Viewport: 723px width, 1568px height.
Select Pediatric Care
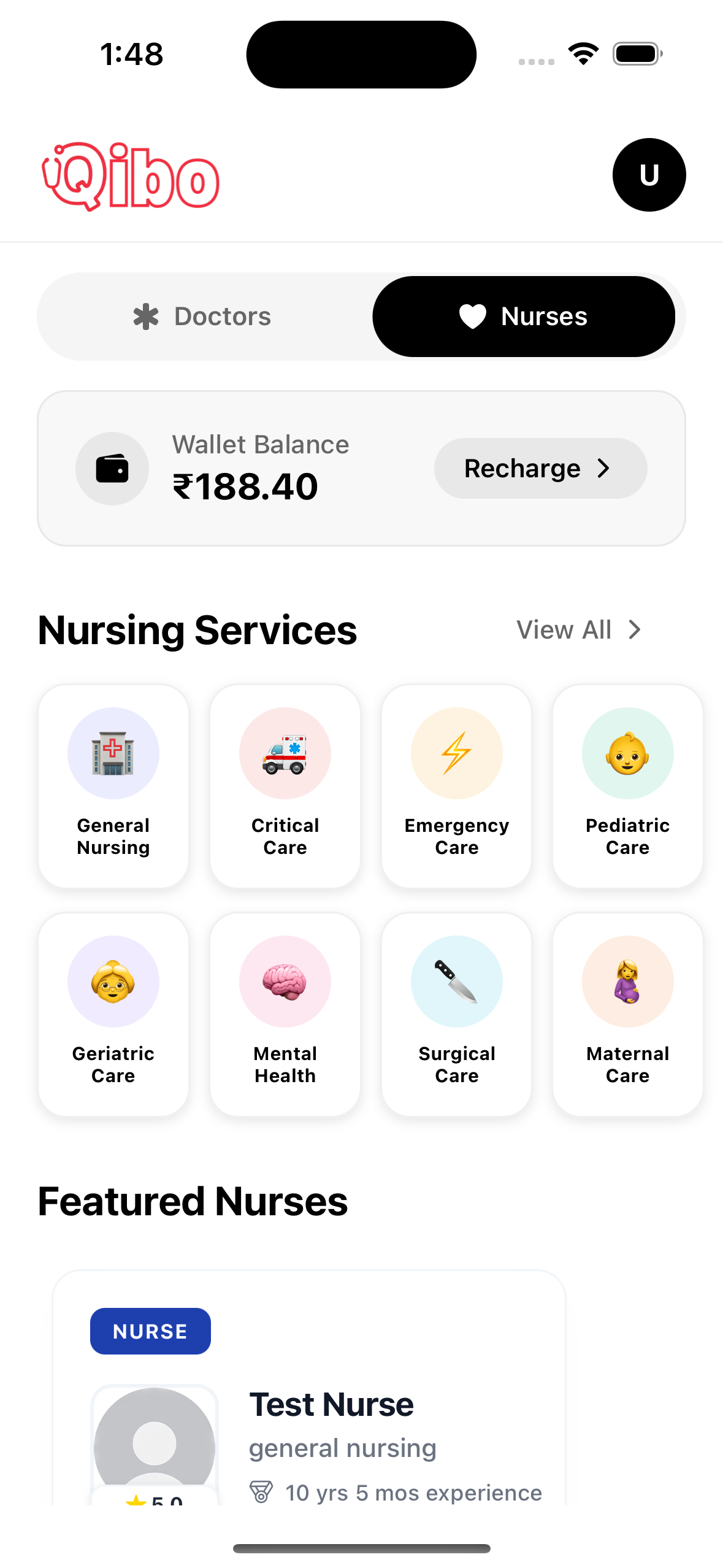coord(627,786)
